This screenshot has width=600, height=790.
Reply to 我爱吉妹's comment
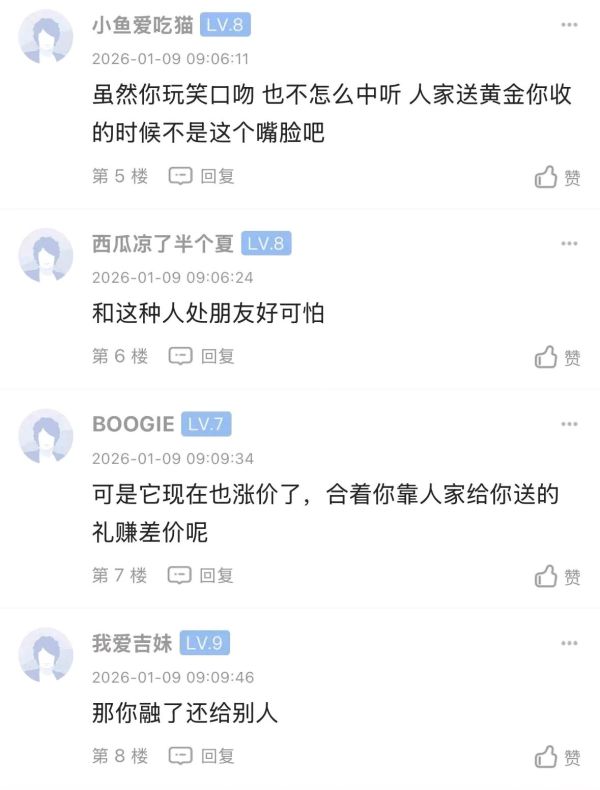tap(202, 755)
